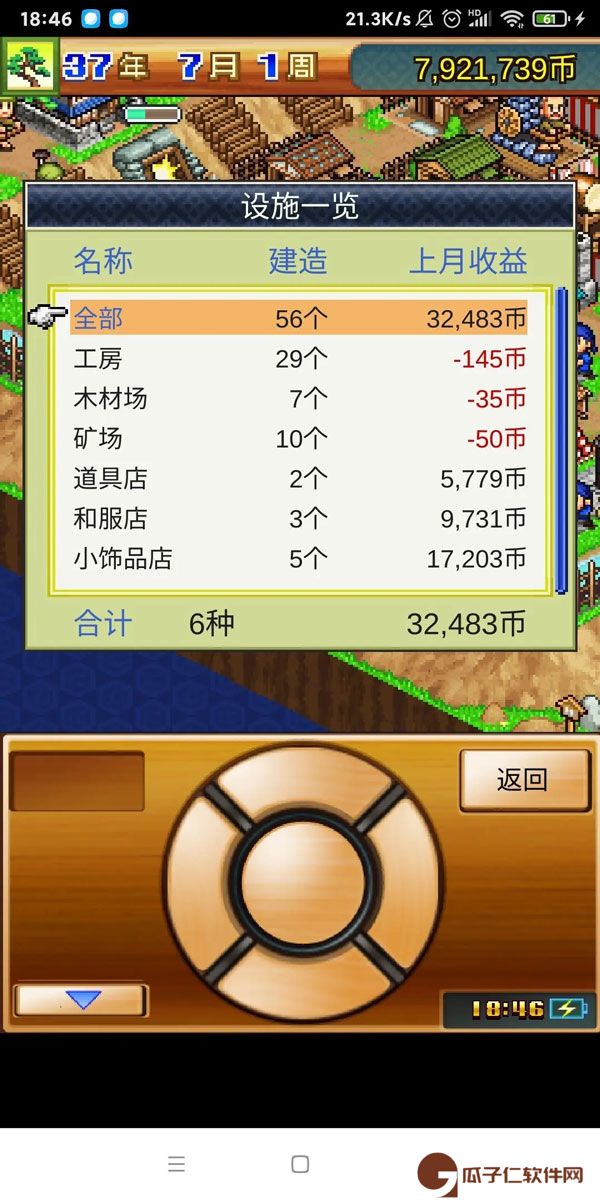This screenshot has height=1200, width=600.
Task: Tap the 返回 button
Action: pyautogui.click(x=524, y=780)
